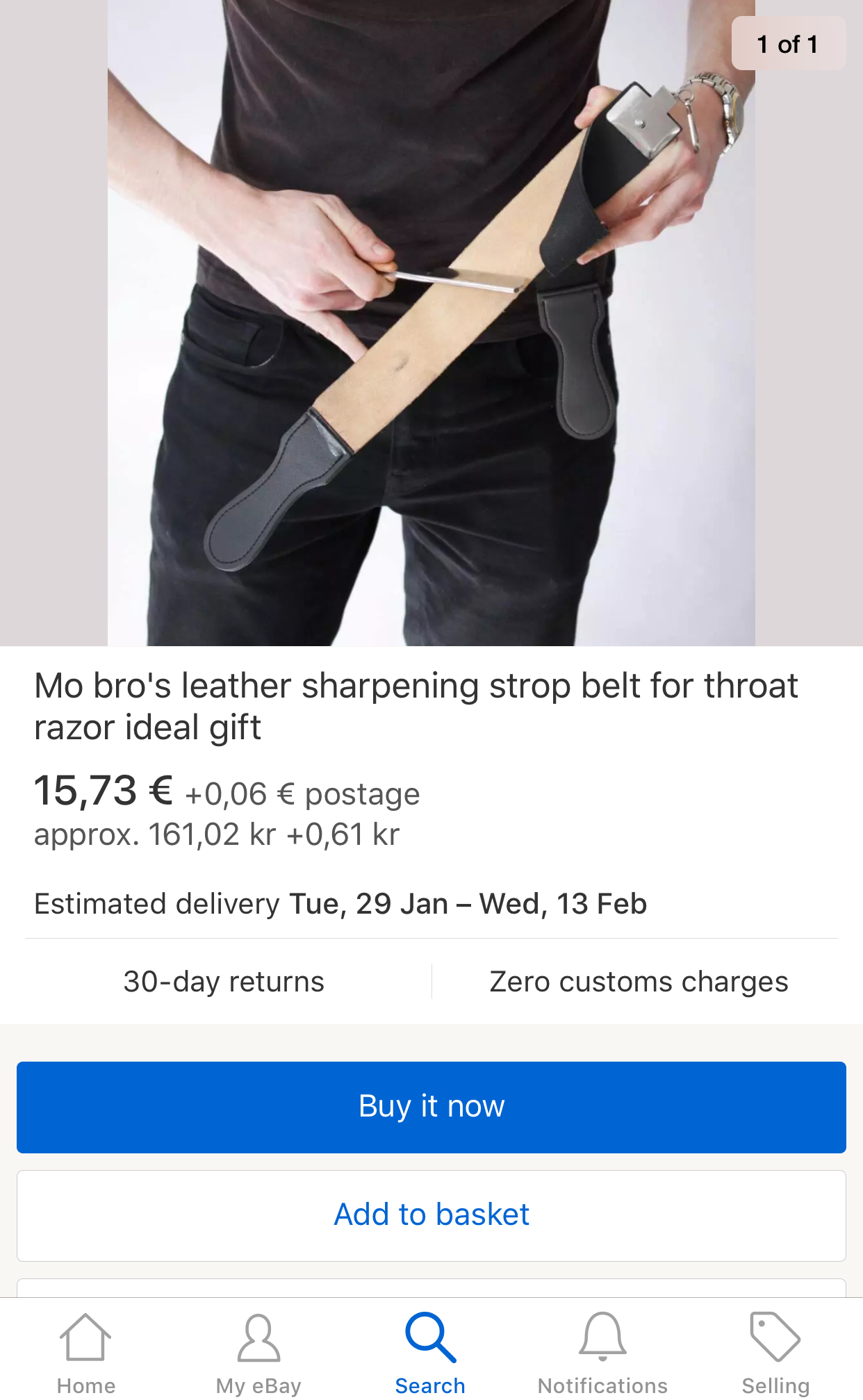Switch to the My eBay tab
863x1400 pixels.
pyautogui.click(x=258, y=1352)
